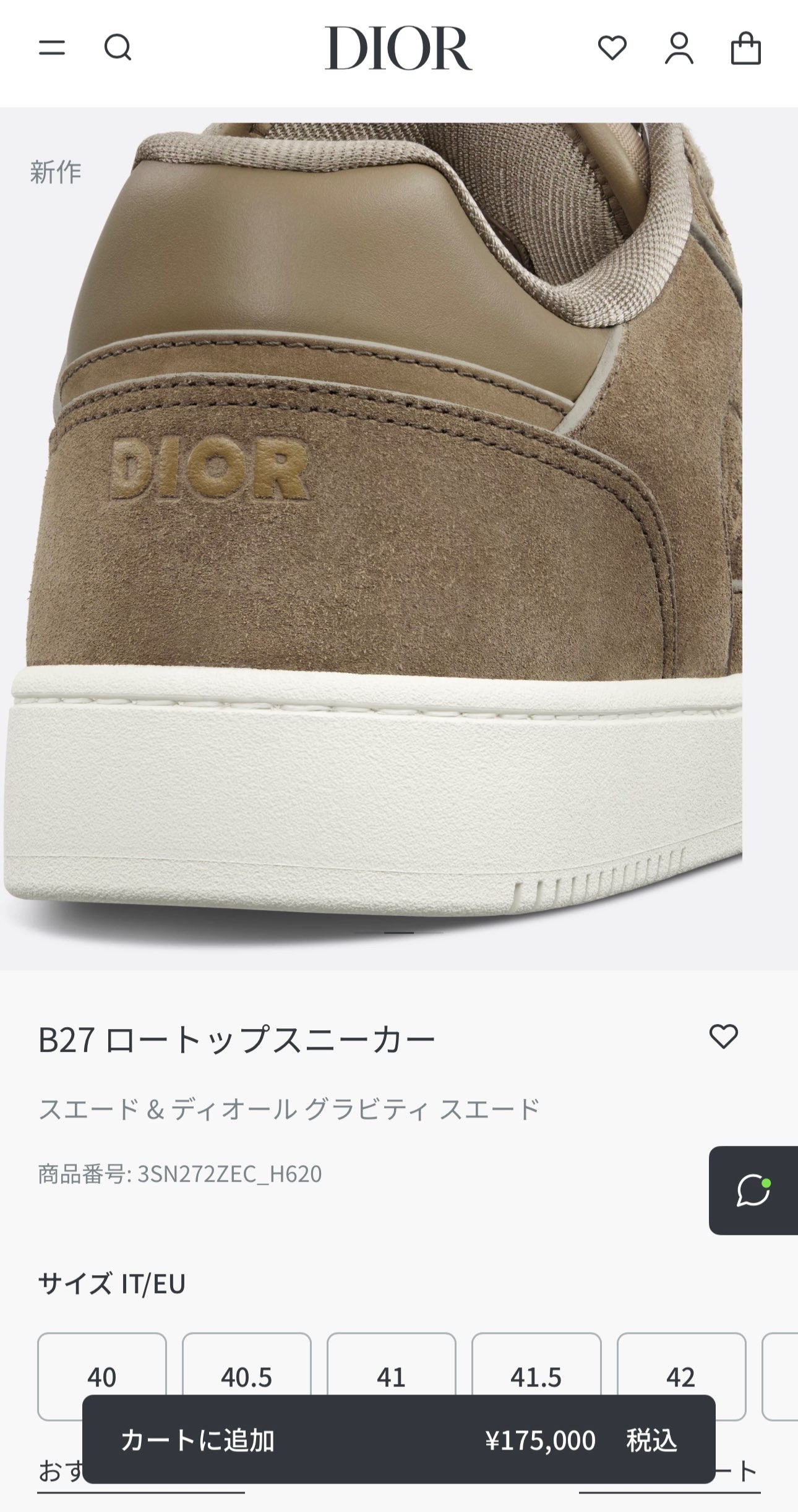Select size 40.5
The height and width of the screenshot is (1512, 798).
click(x=246, y=1367)
